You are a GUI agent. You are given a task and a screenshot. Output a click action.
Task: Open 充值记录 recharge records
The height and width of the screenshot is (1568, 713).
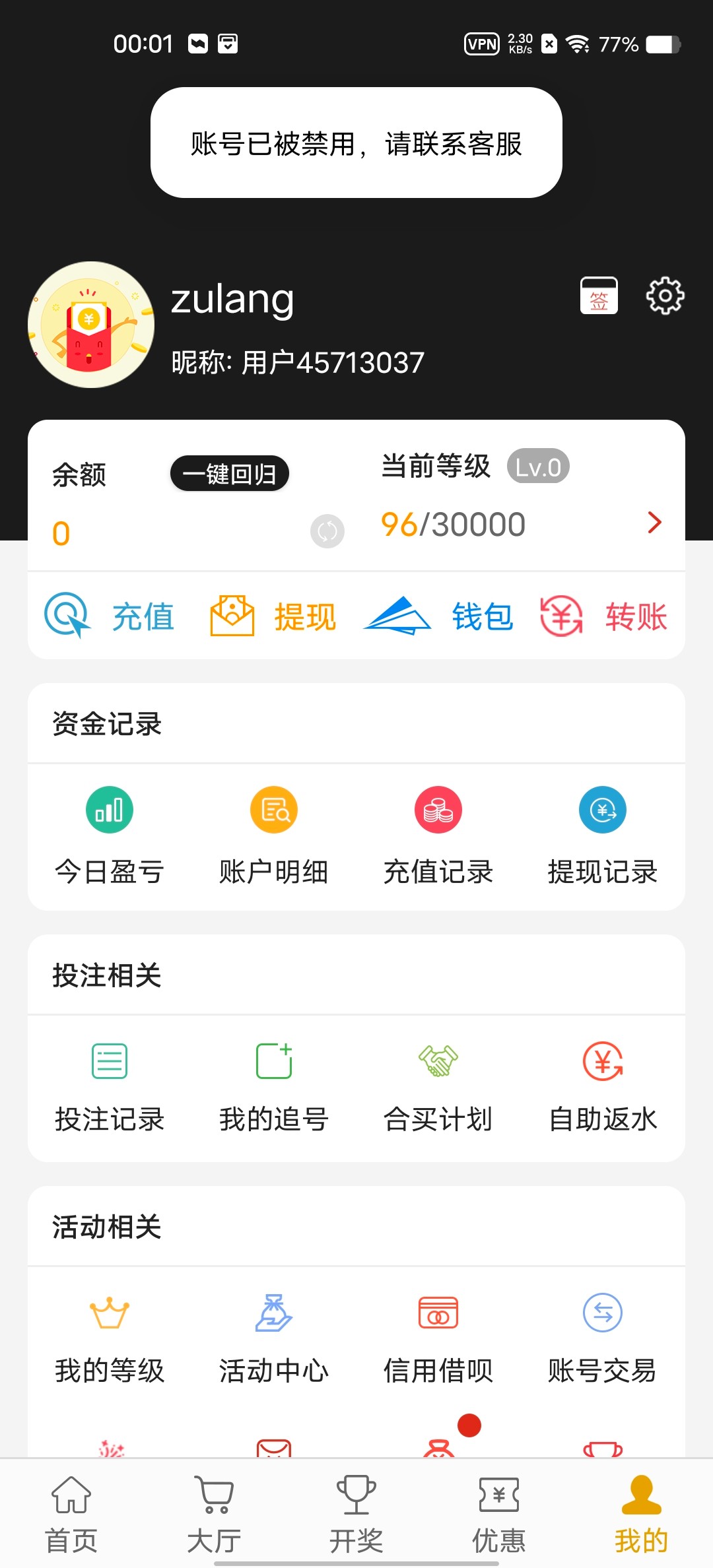click(x=438, y=835)
